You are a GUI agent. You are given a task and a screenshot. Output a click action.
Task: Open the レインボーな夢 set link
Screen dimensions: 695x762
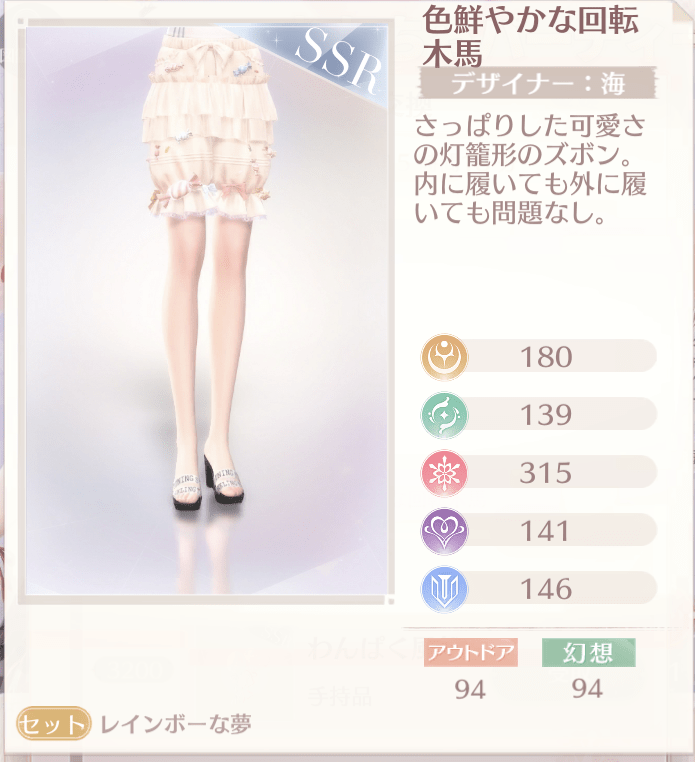click(174, 724)
